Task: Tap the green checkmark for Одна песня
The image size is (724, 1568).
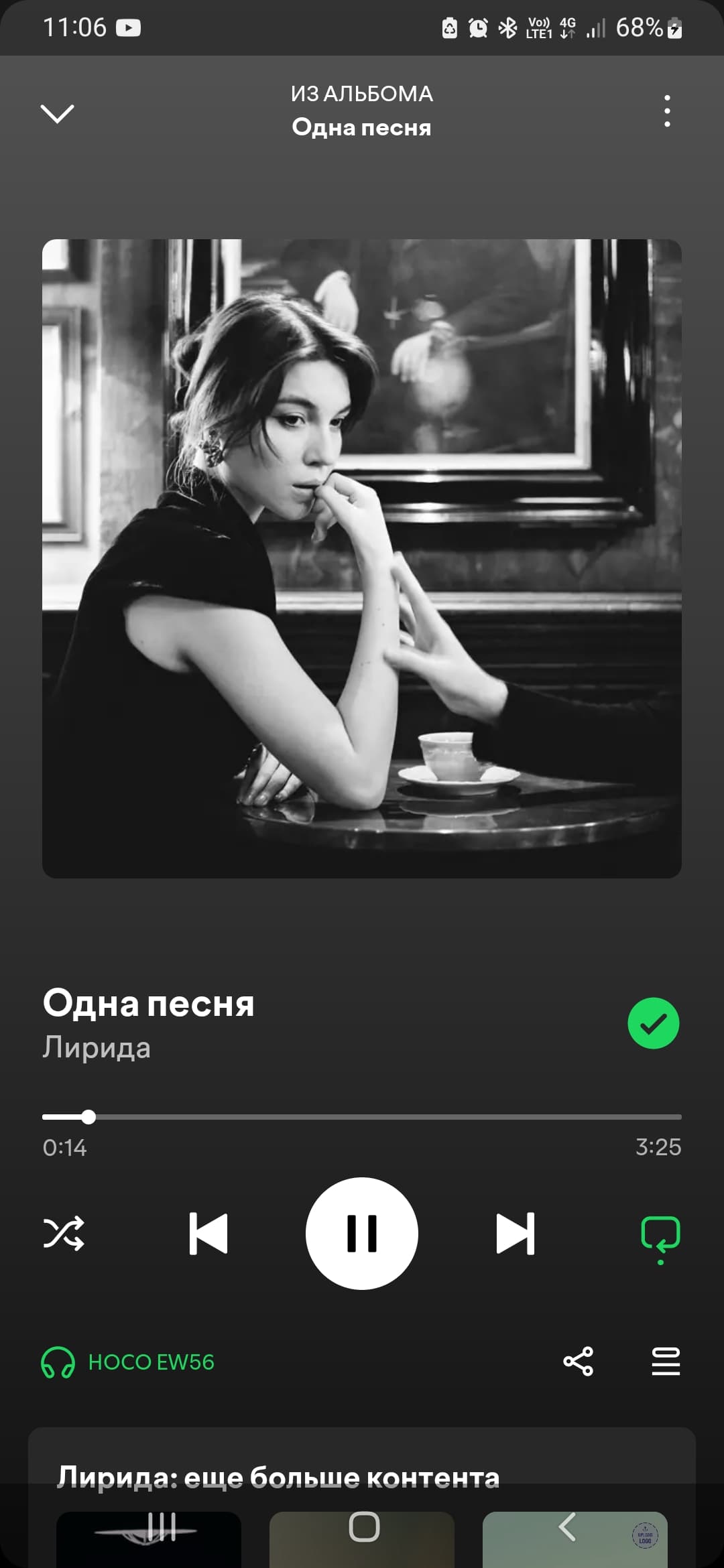Action: pyautogui.click(x=653, y=1023)
